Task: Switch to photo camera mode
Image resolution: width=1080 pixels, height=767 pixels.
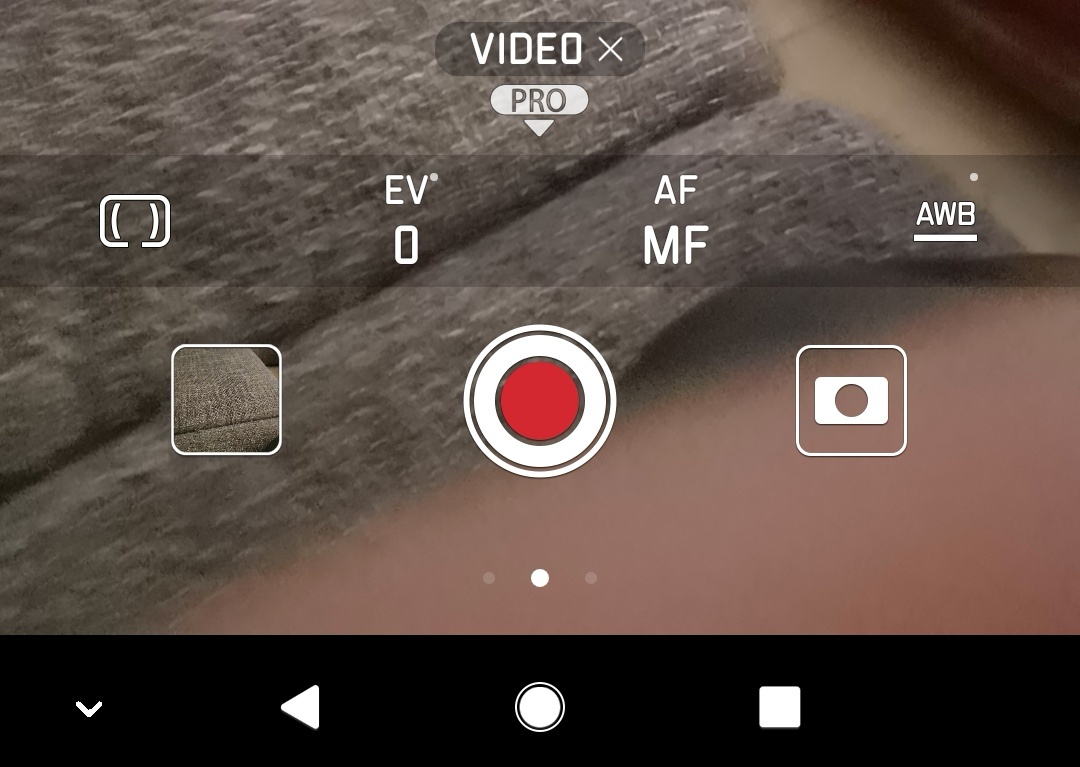Action: pos(851,400)
